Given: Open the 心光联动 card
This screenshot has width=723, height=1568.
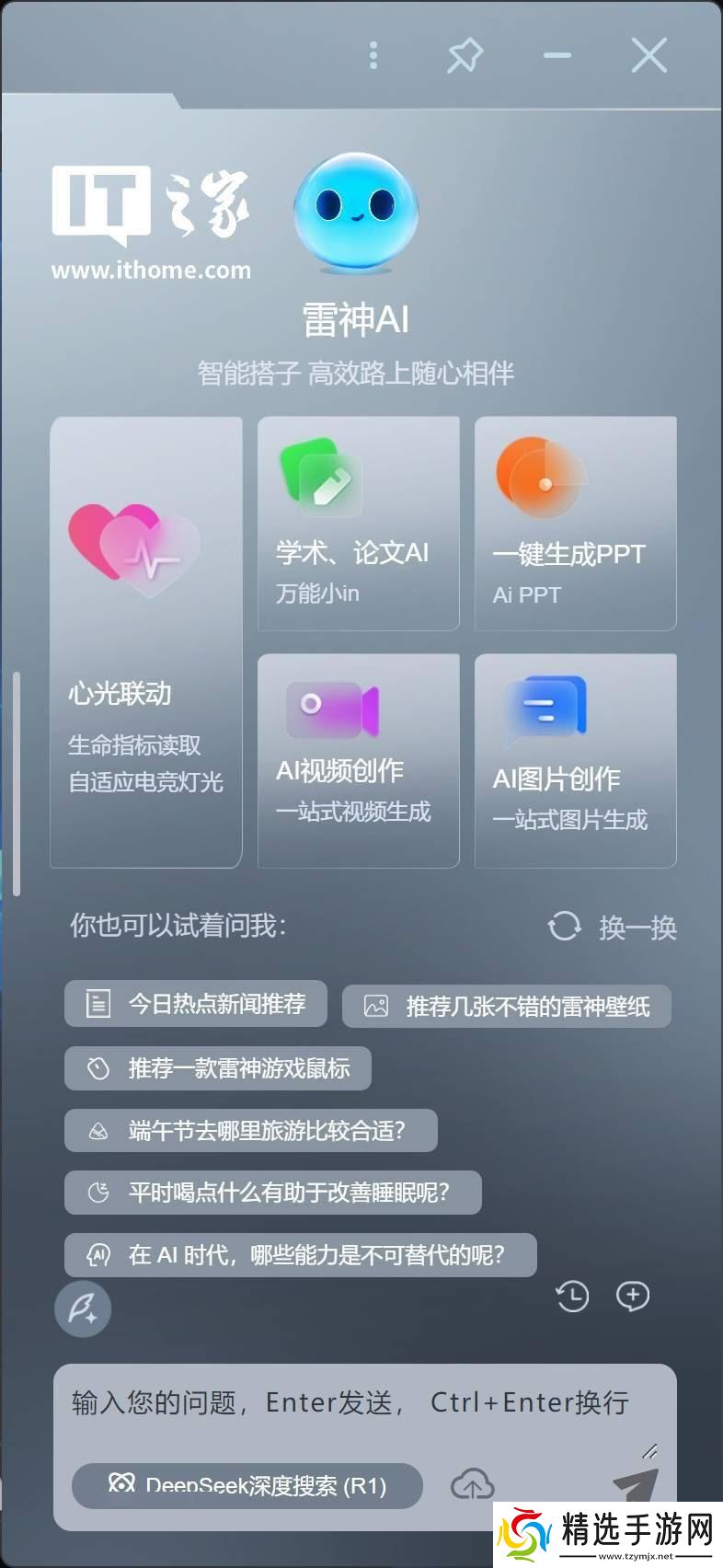Looking at the screenshot, I should coord(146,641).
